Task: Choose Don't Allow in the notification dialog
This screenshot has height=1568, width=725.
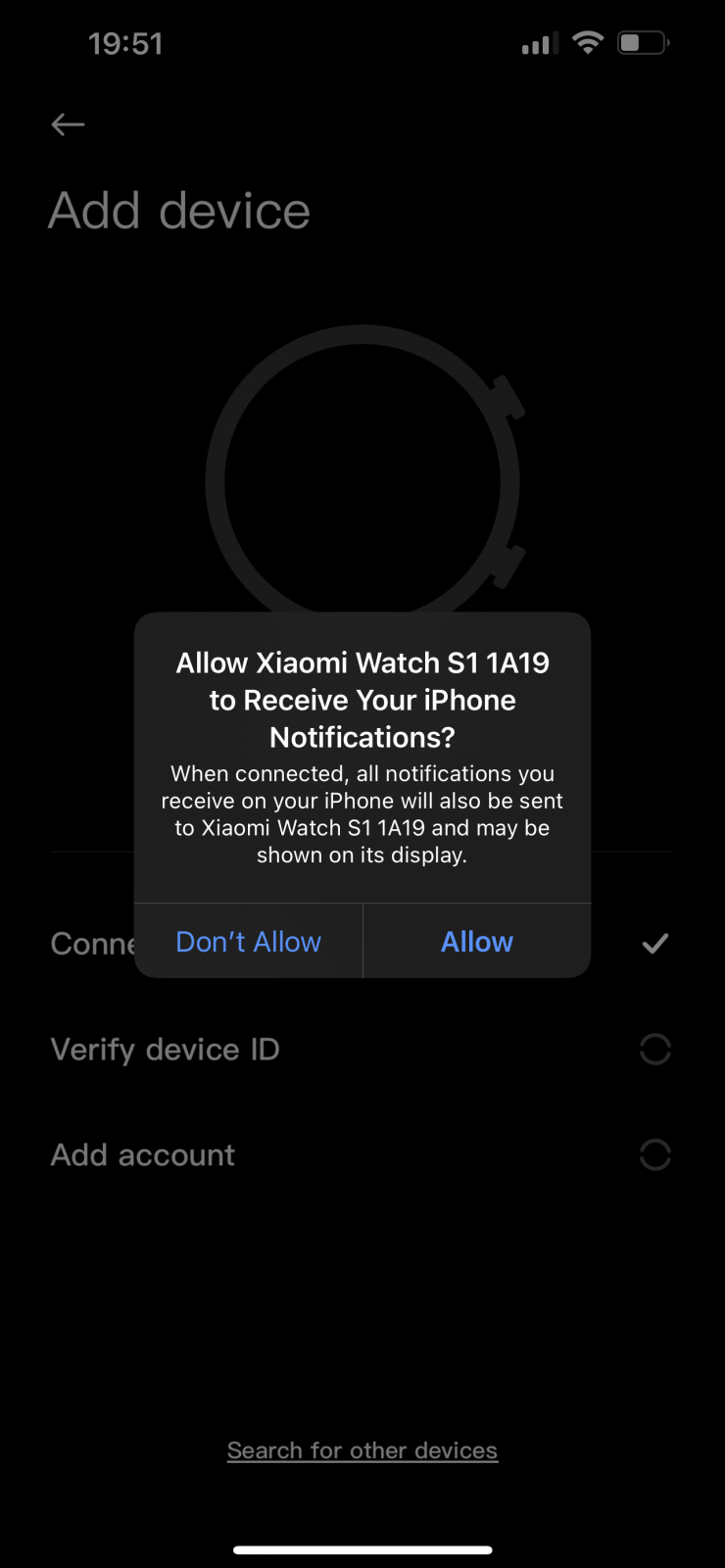Action: (x=248, y=942)
